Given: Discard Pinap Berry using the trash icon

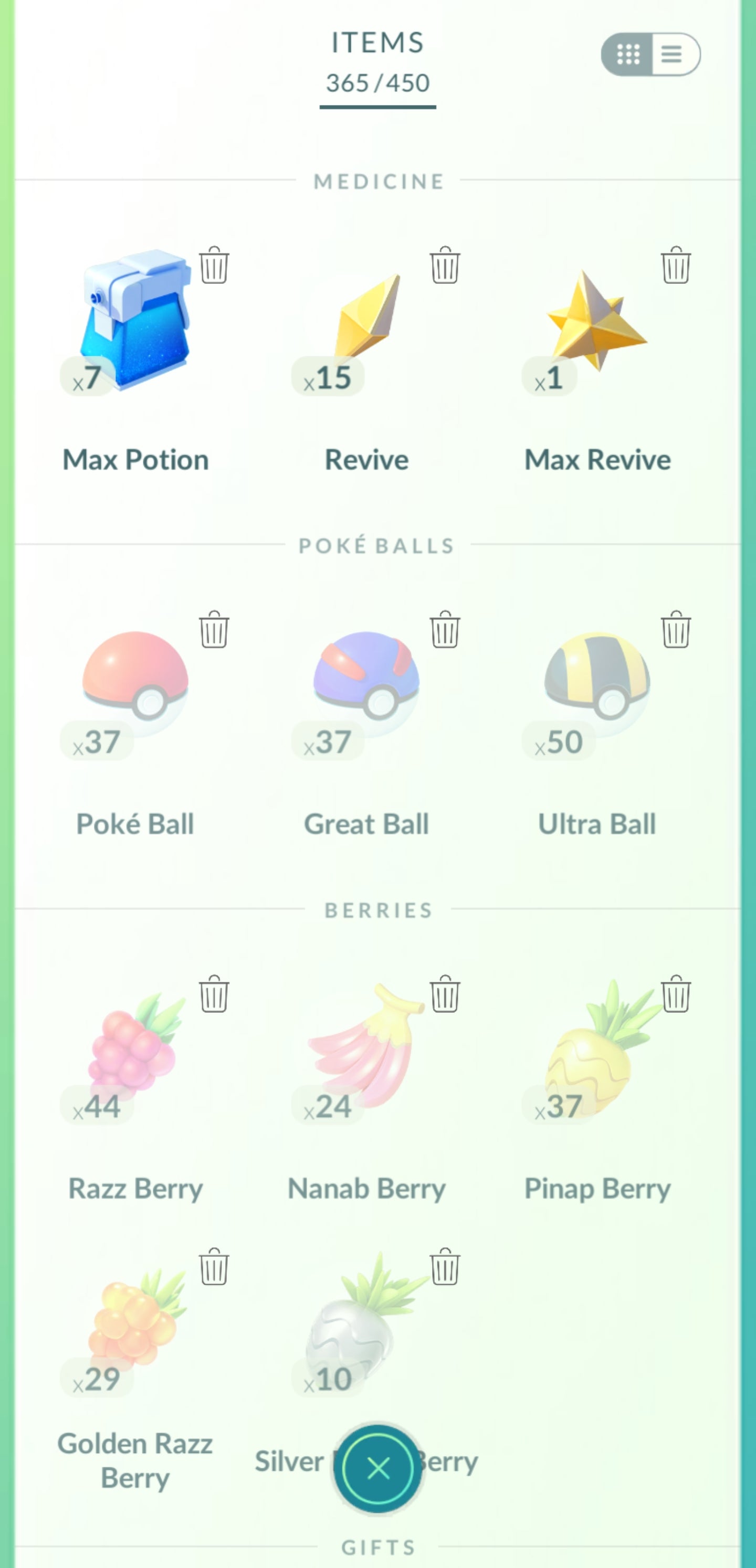Looking at the screenshot, I should tap(676, 994).
